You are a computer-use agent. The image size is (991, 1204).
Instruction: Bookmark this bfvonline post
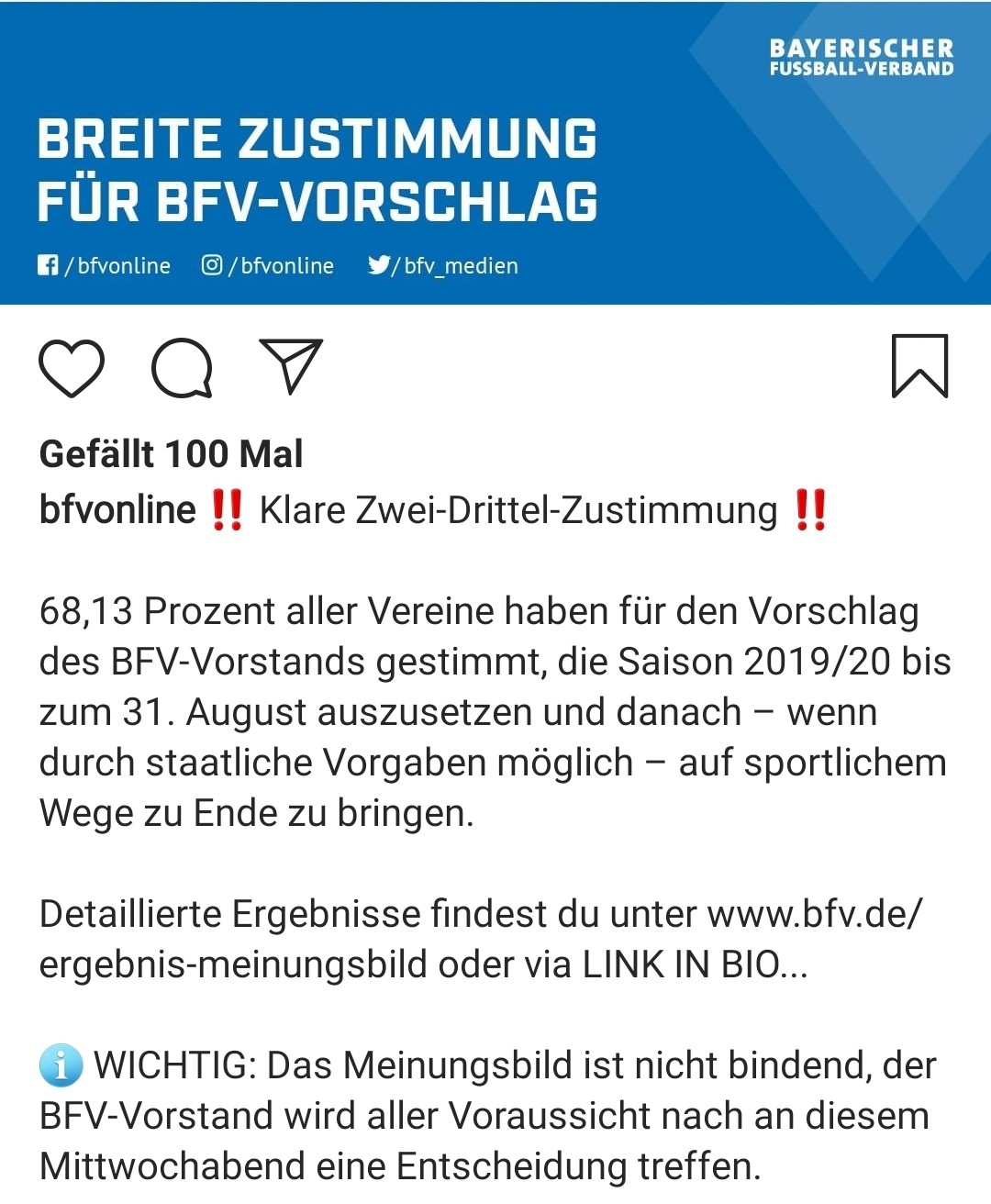pos(919,366)
